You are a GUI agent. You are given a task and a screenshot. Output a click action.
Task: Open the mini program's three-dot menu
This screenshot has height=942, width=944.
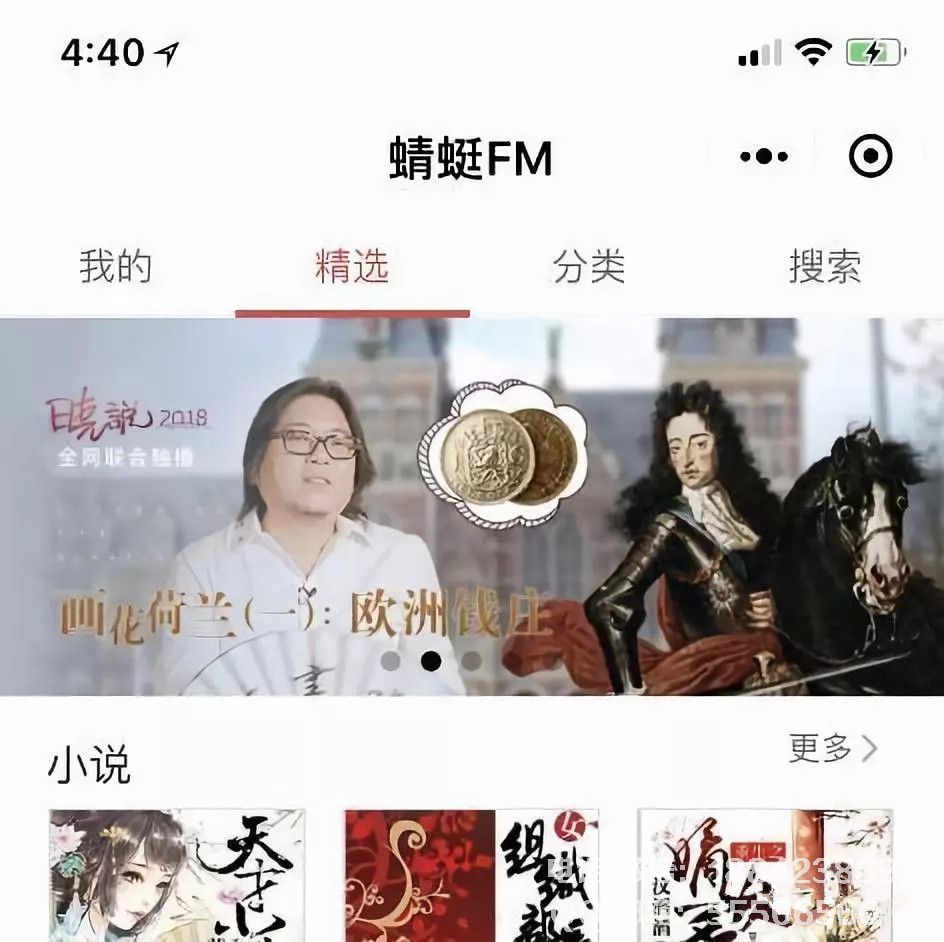pyautogui.click(x=764, y=157)
